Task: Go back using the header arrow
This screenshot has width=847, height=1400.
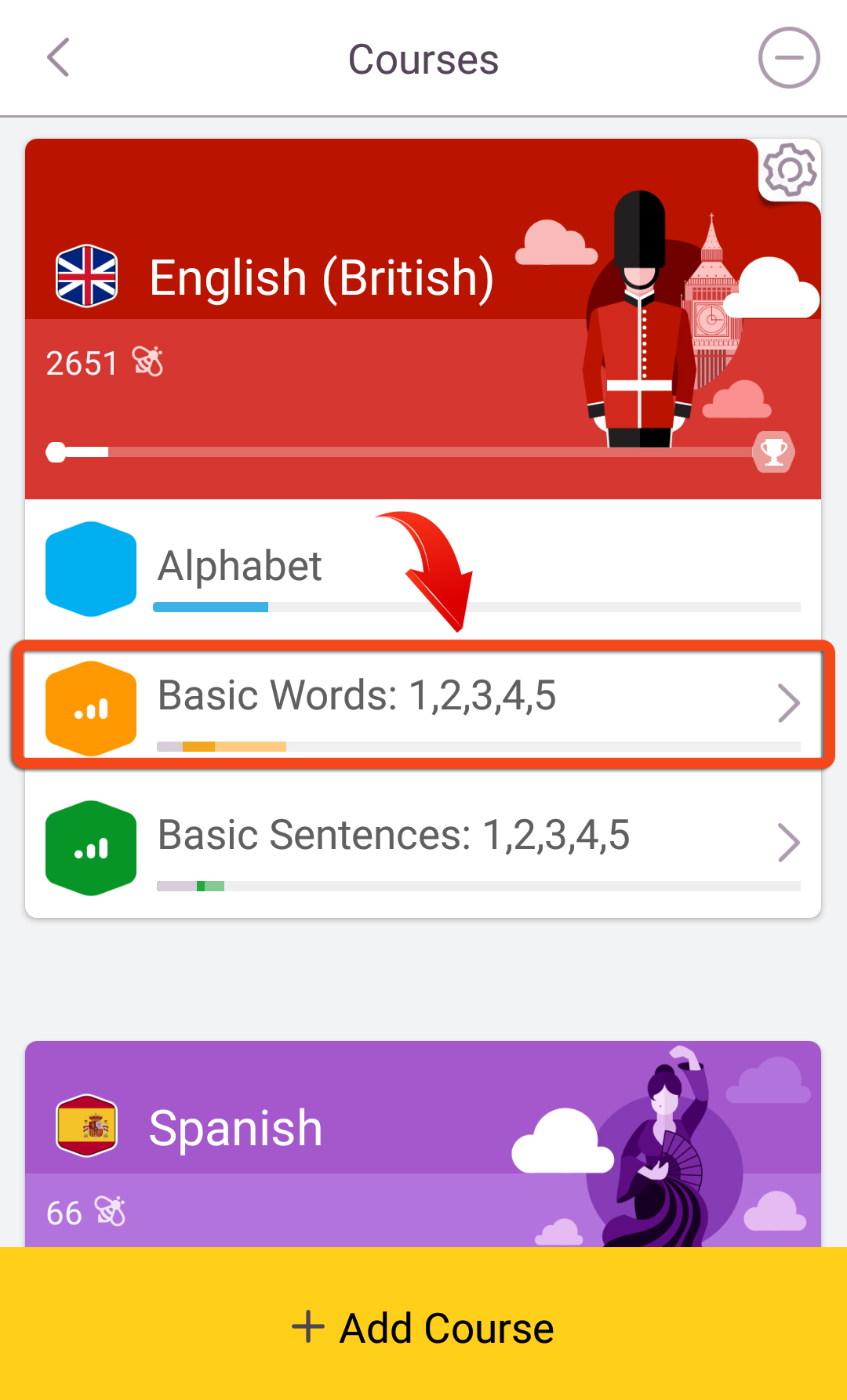Action: pyautogui.click(x=59, y=57)
